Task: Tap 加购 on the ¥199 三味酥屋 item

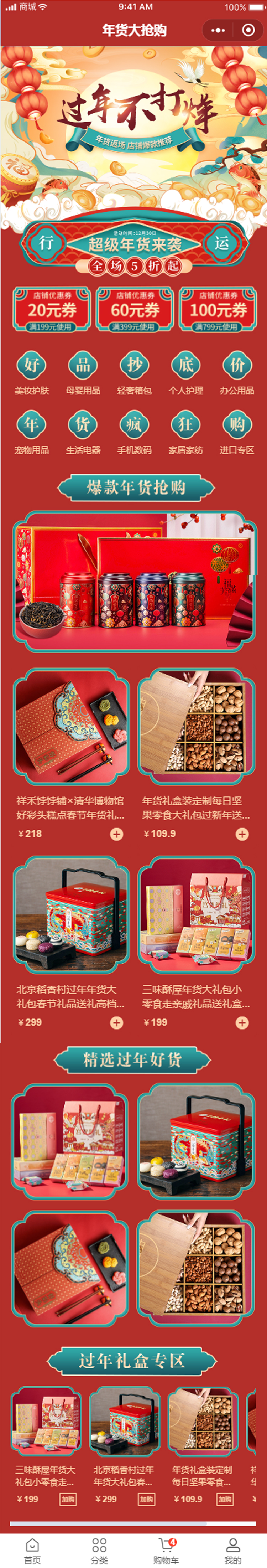Action: point(68,1499)
